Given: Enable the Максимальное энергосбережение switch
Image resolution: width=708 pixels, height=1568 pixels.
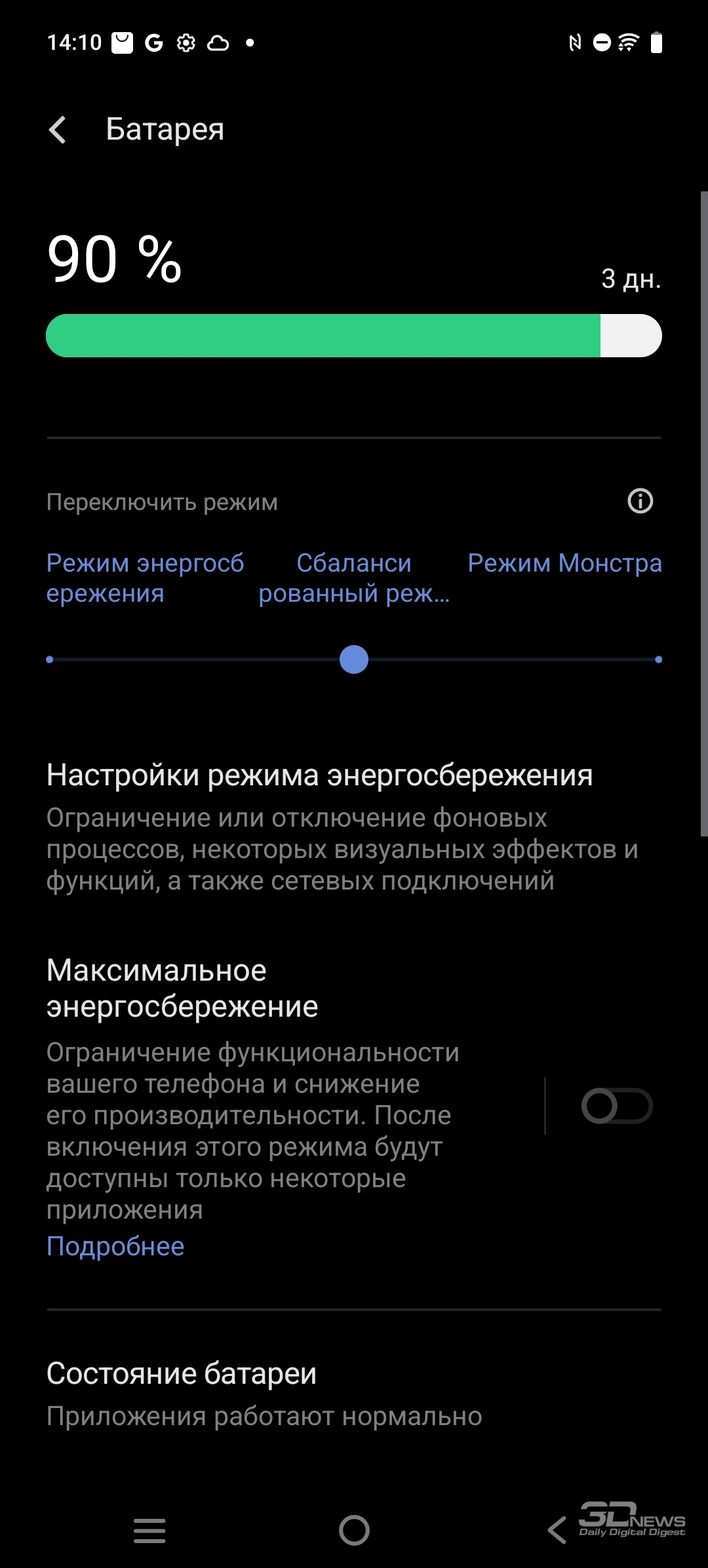Looking at the screenshot, I should tap(617, 1106).
